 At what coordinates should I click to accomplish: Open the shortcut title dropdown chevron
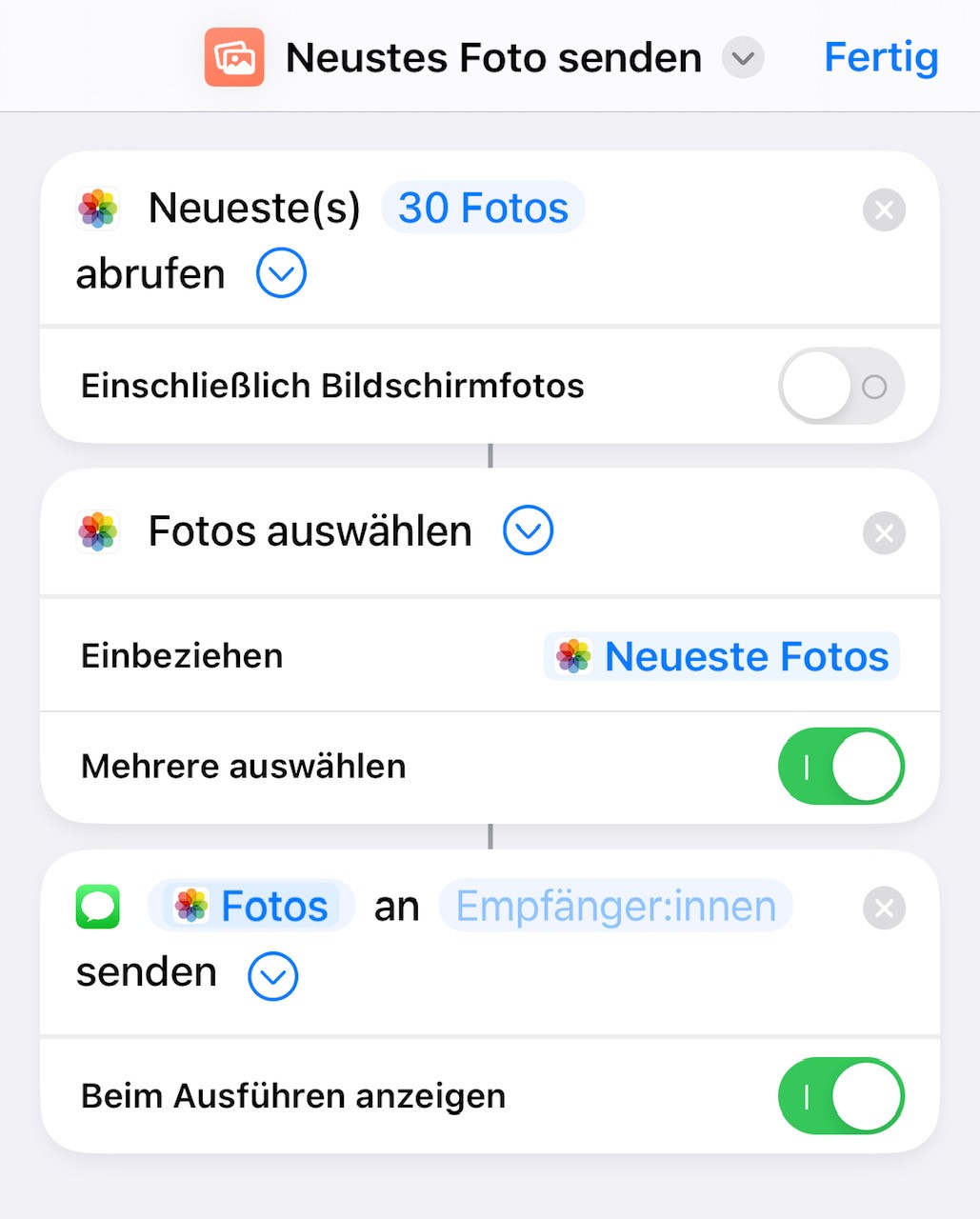743,58
